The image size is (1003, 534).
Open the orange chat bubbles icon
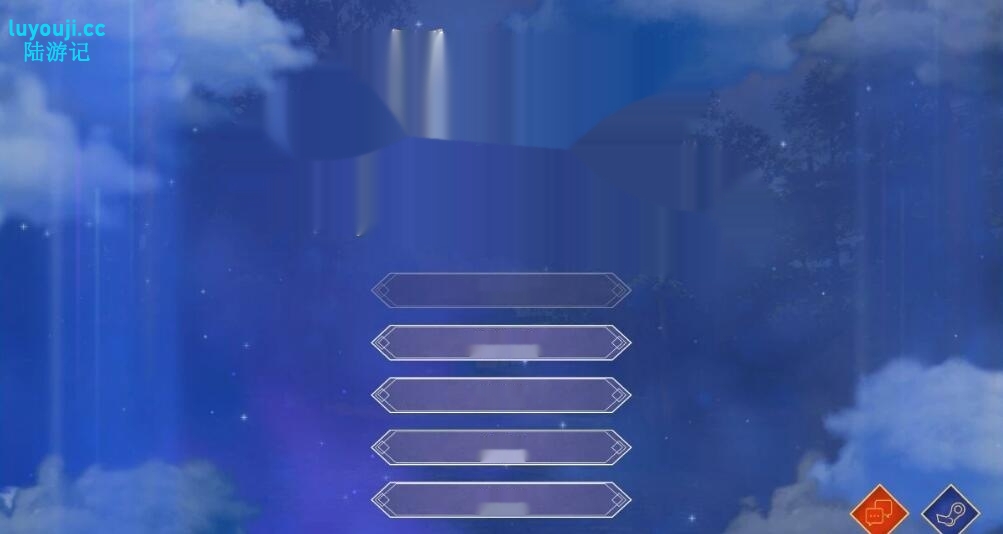point(878,513)
